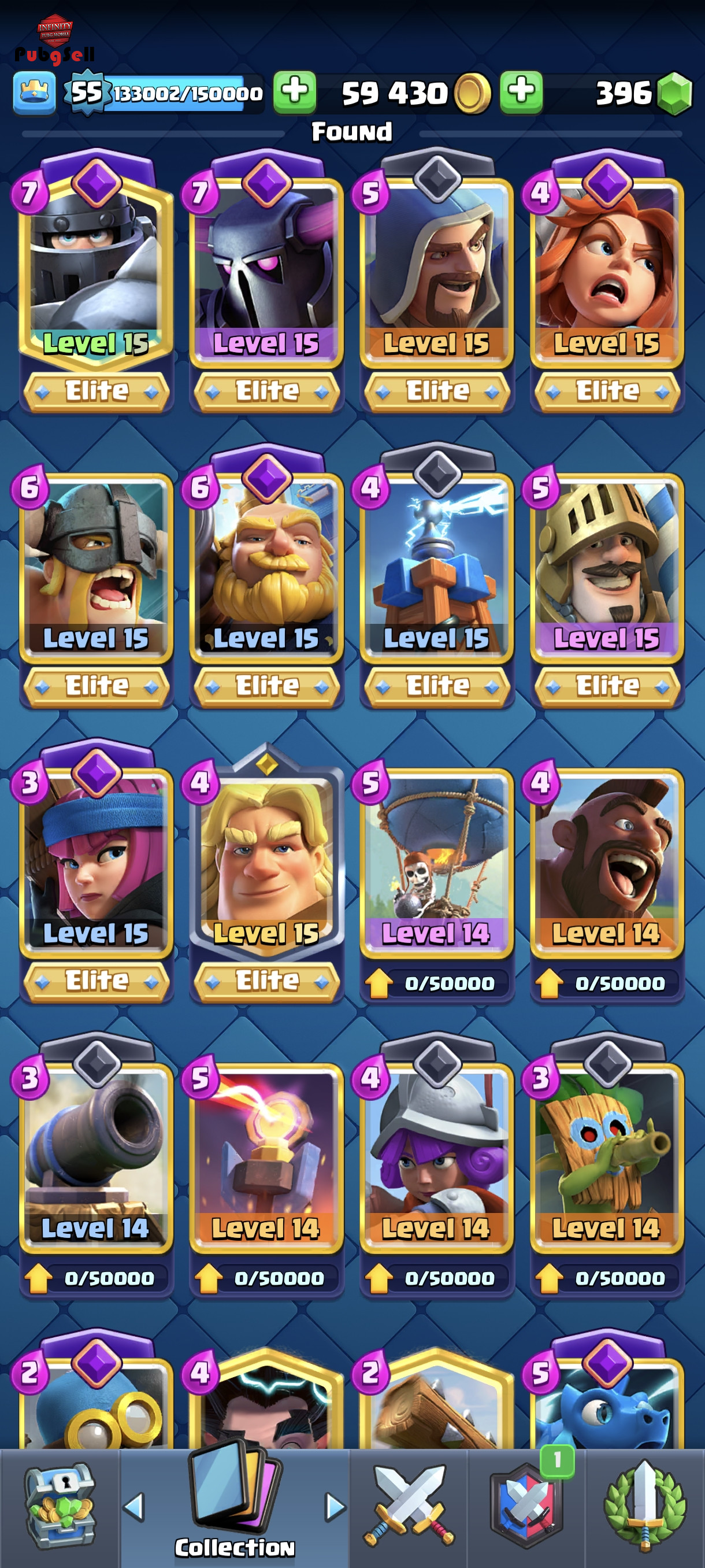Tap the plus button beside the gems
The image size is (705, 1568).
(x=521, y=93)
